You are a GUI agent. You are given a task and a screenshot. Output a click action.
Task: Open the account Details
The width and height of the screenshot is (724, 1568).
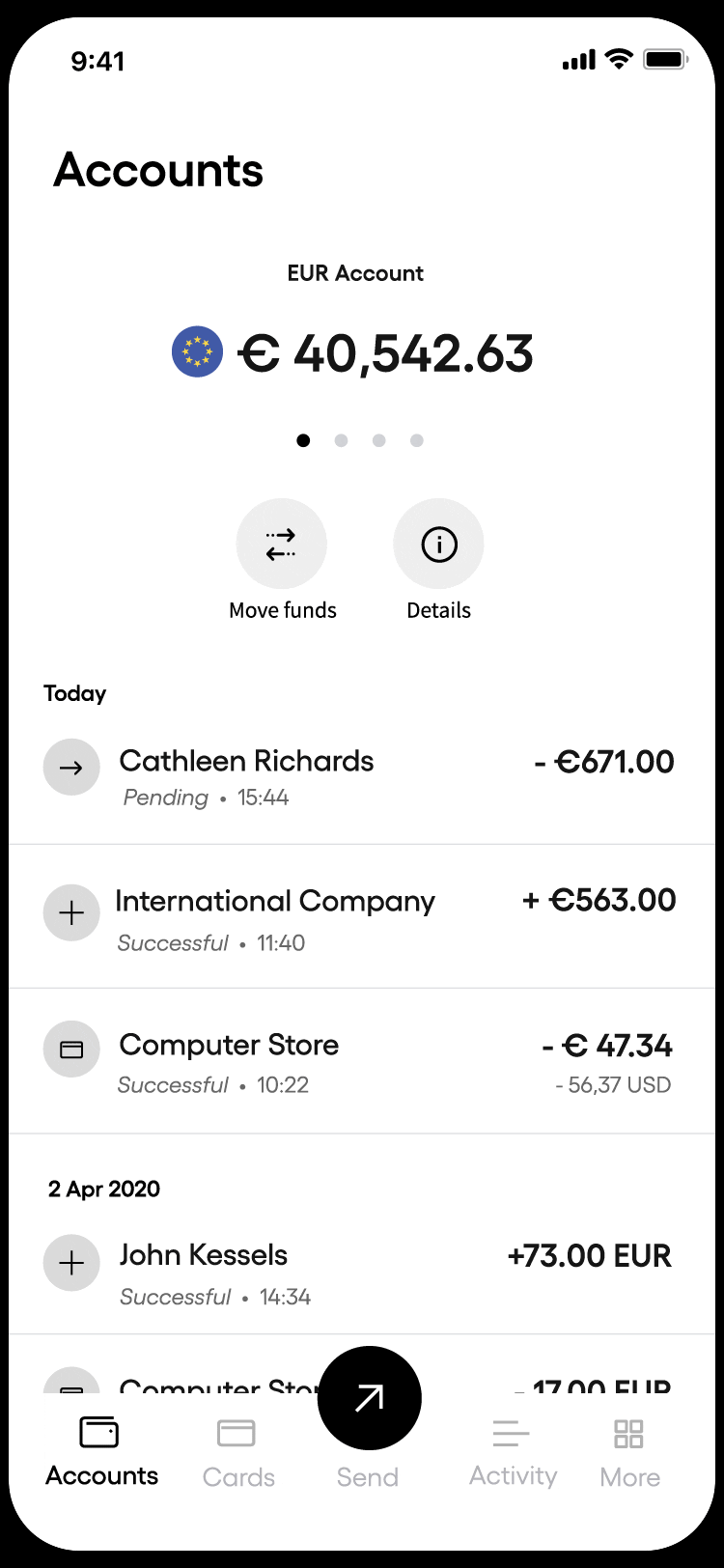[x=438, y=544]
